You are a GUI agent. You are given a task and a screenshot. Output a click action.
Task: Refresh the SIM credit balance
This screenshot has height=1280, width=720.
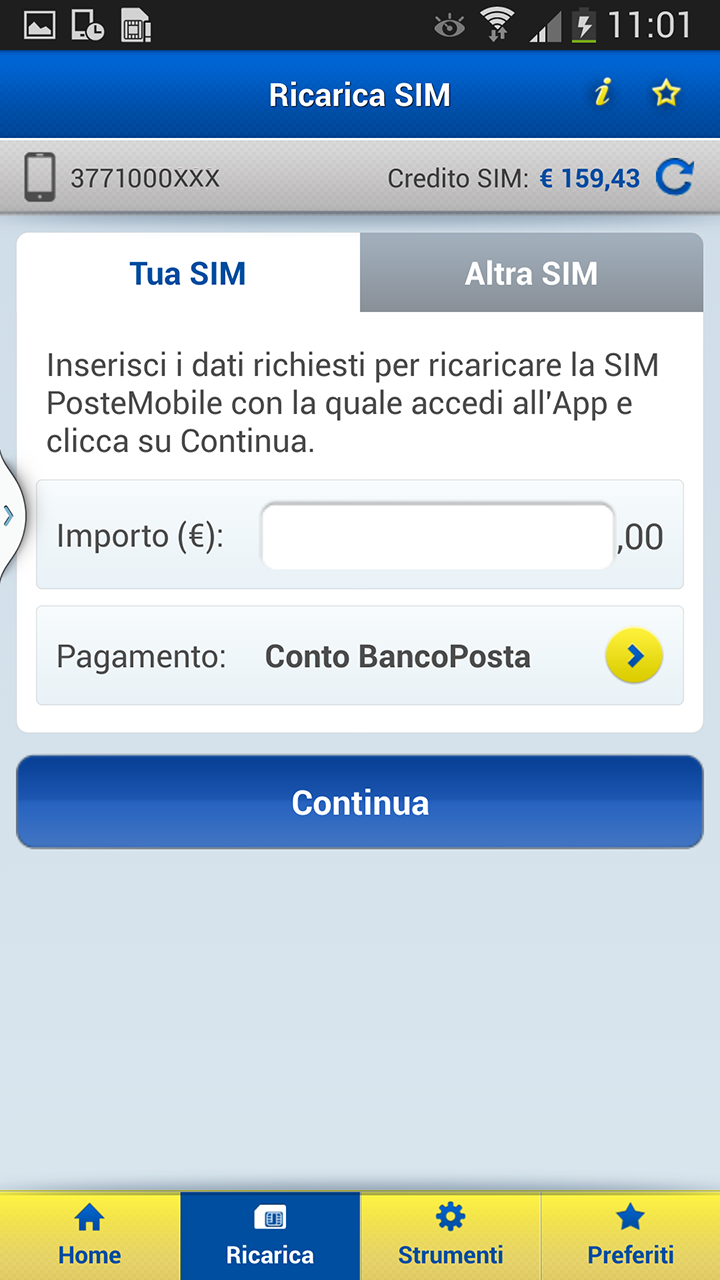(675, 178)
